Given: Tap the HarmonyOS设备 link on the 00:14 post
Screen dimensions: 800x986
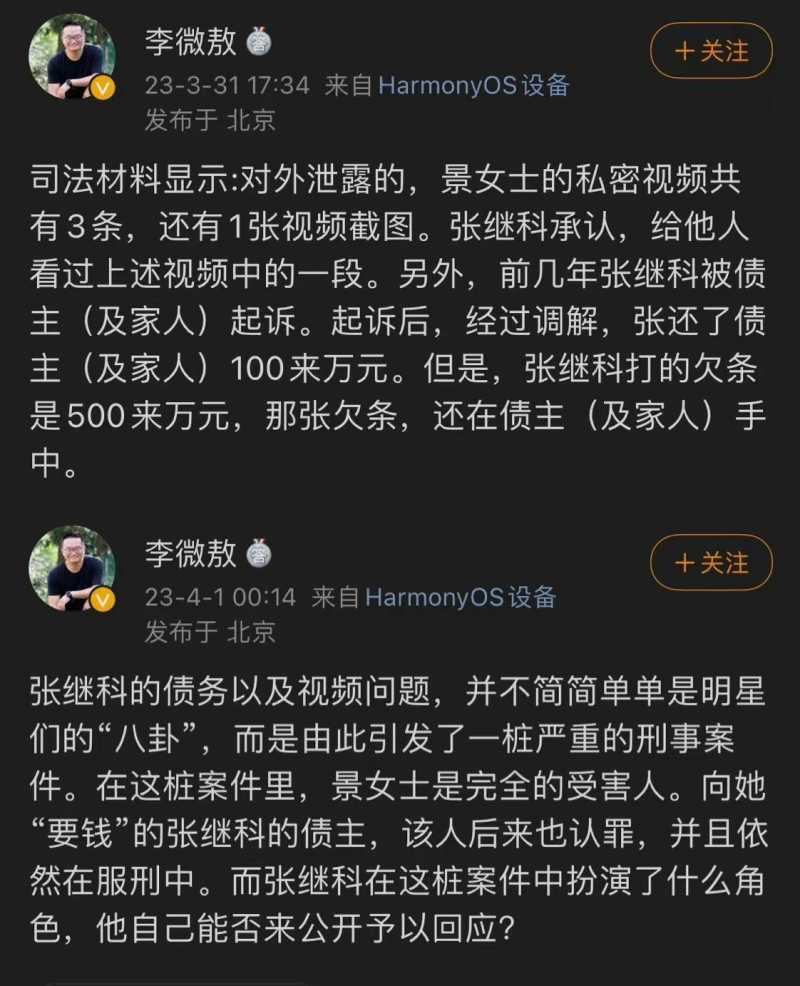Looking at the screenshot, I should 461,597.
